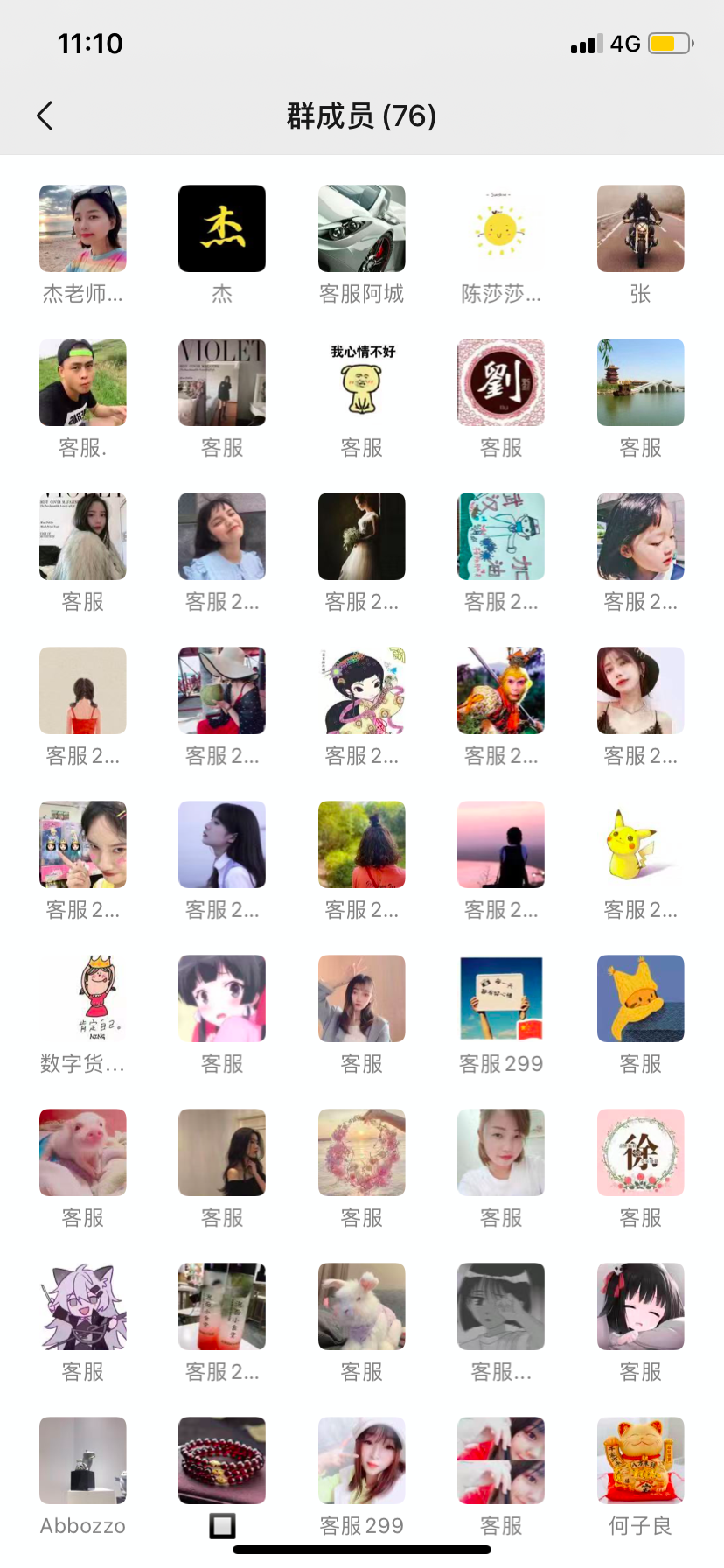Go back from the group members list
Image resolution: width=724 pixels, height=1568 pixels.
[45, 115]
